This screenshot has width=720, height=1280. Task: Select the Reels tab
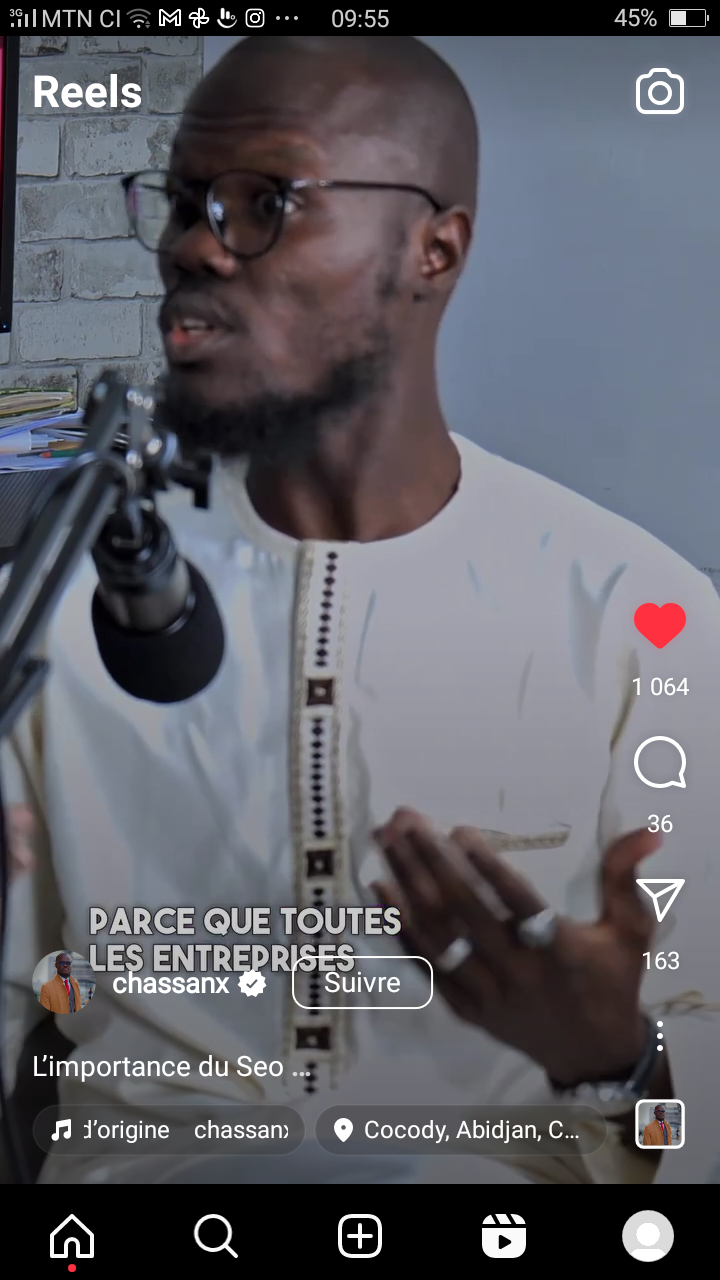tap(504, 1237)
